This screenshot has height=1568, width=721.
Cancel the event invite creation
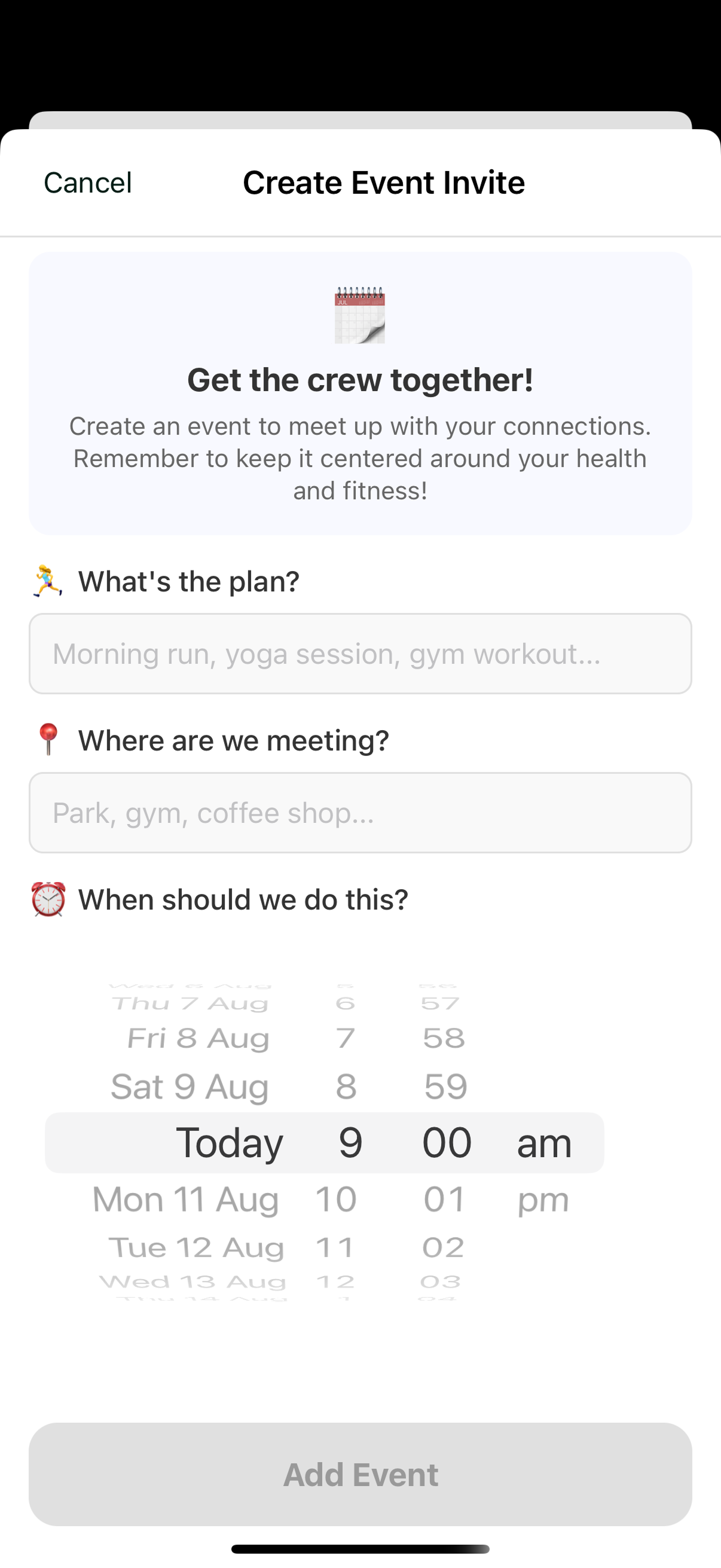click(x=88, y=182)
